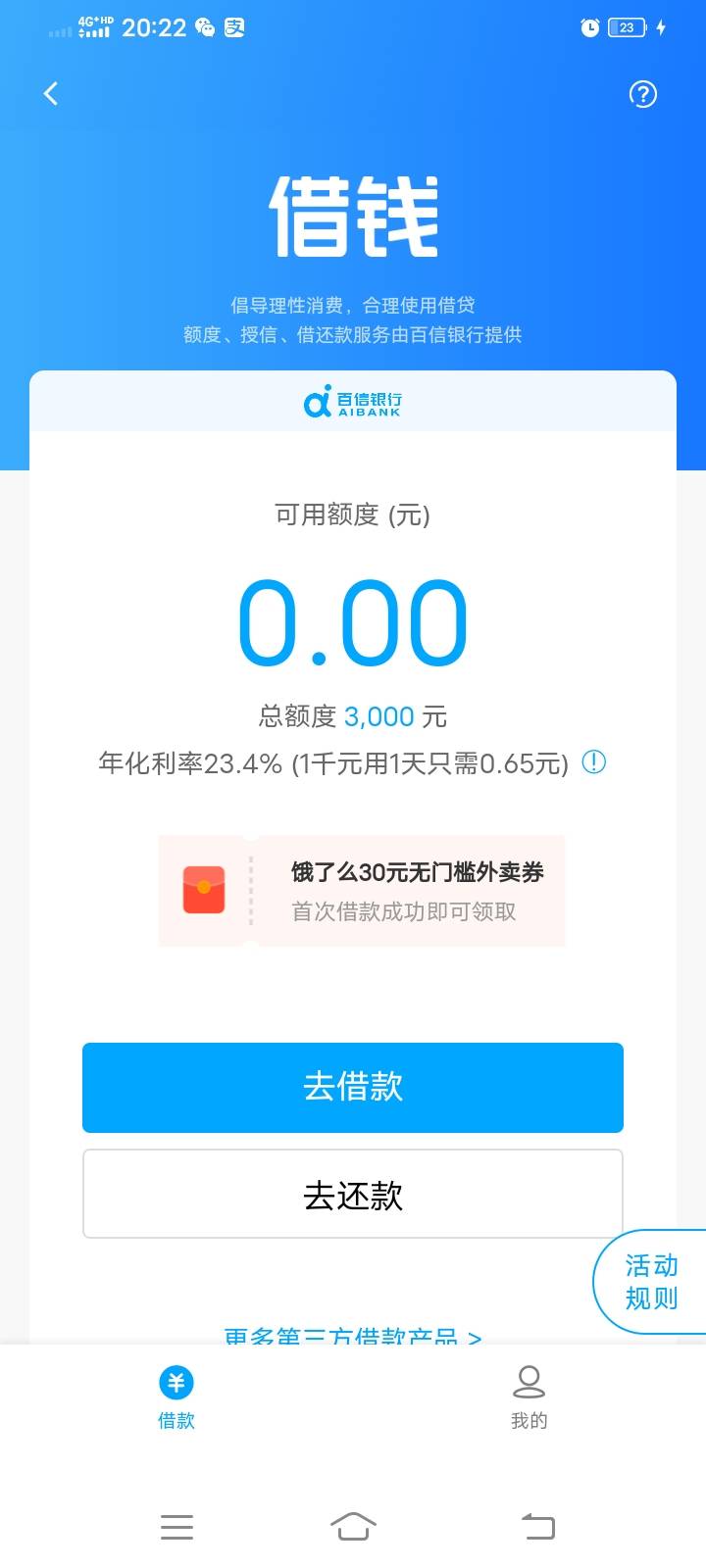Click the 去还款 repayment button
Image resolution: width=706 pixels, height=1568 pixels.
click(353, 1194)
